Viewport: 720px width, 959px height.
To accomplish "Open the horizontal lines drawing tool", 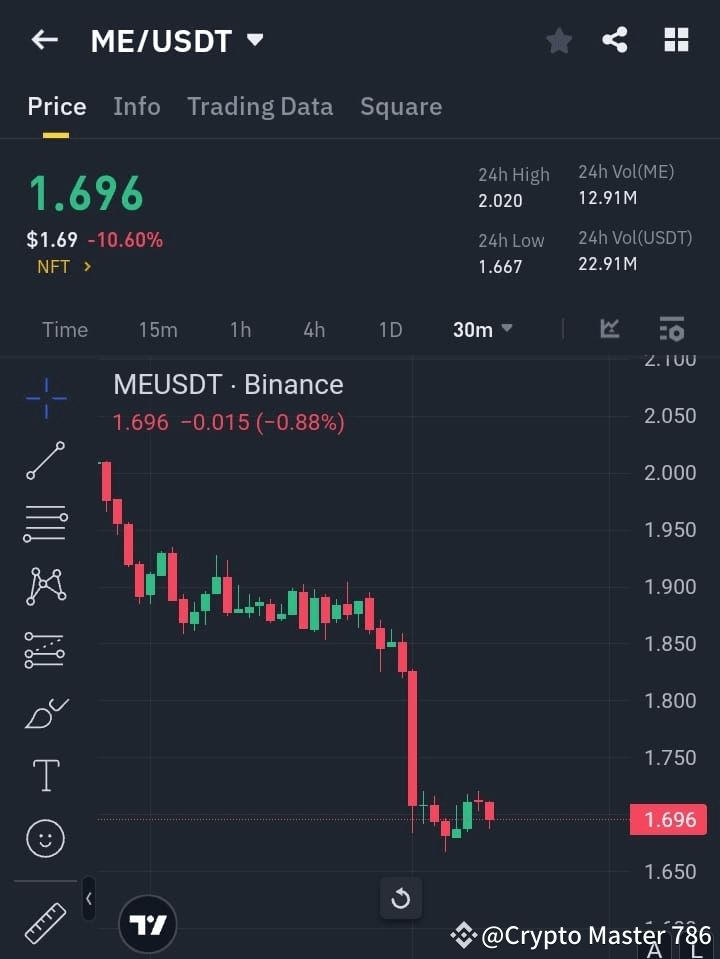I will click(x=44, y=524).
